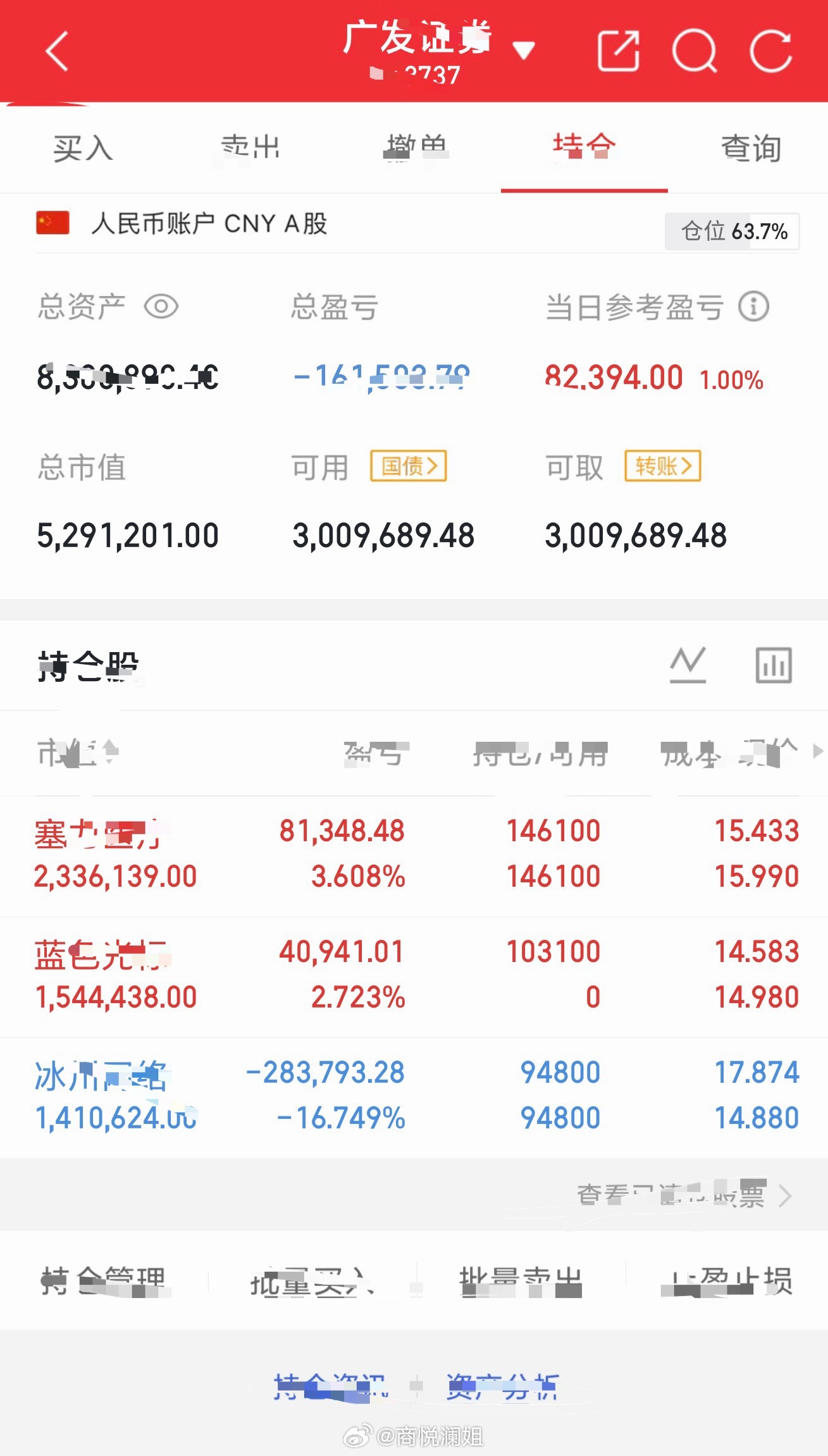Open info icon beside 当日参考盈亏
This screenshot has width=828, height=1456.
click(754, 307)
